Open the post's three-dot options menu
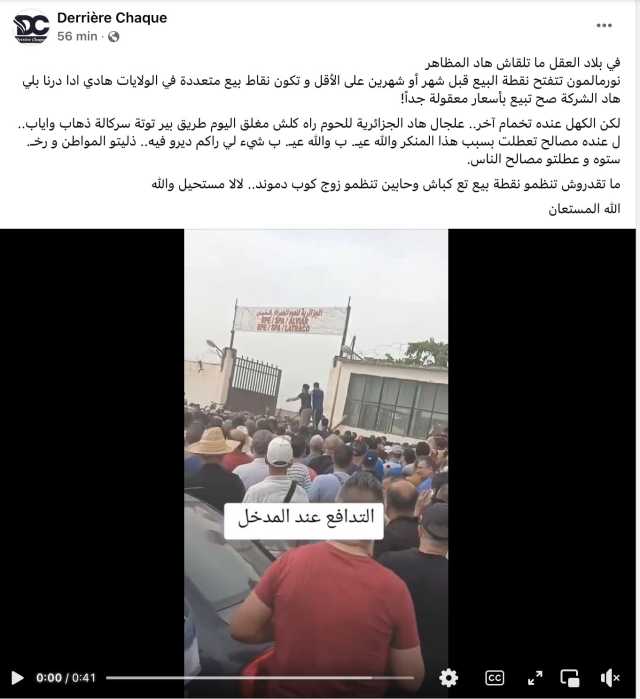Screen dimensions: 640x699 604,25
